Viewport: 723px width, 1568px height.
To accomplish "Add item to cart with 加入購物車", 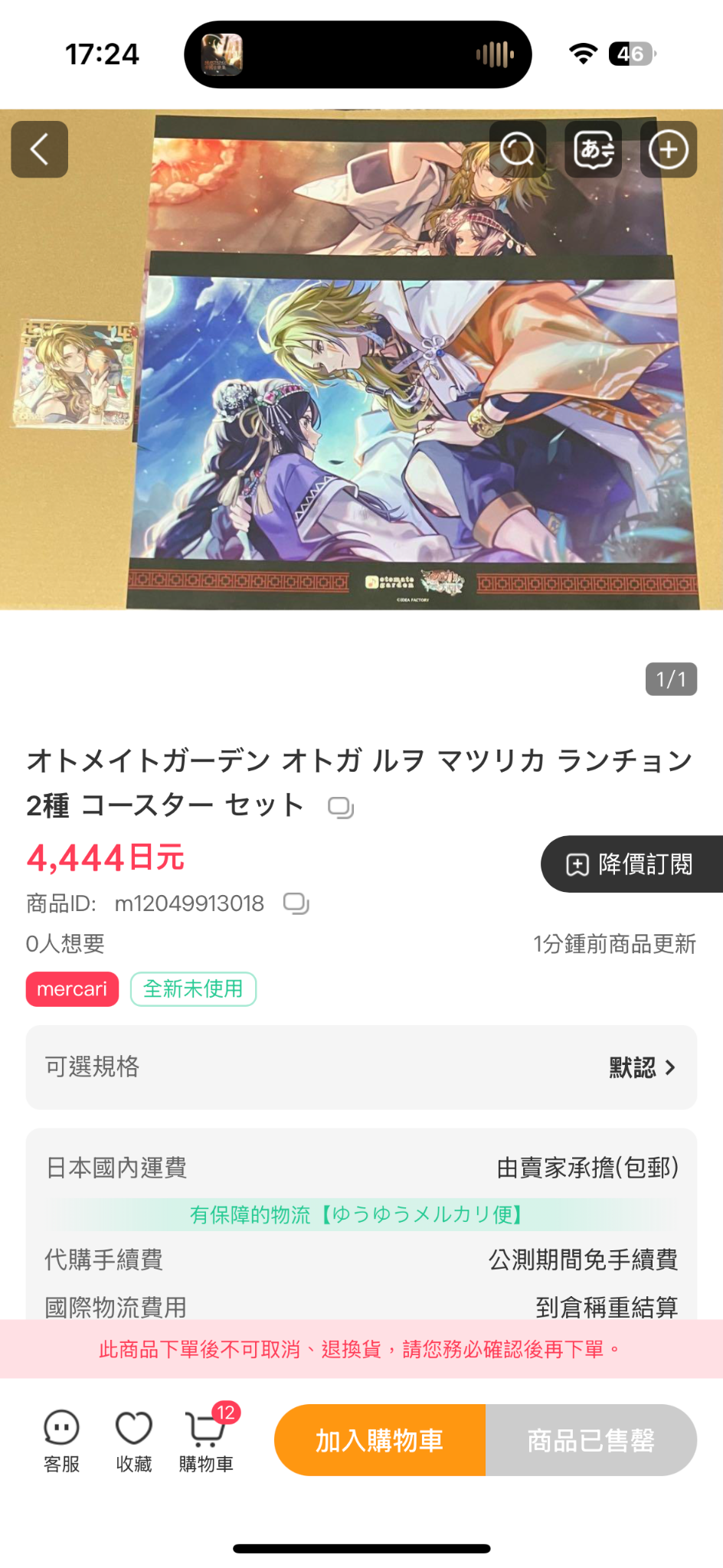I will (x=380, y=1440).
